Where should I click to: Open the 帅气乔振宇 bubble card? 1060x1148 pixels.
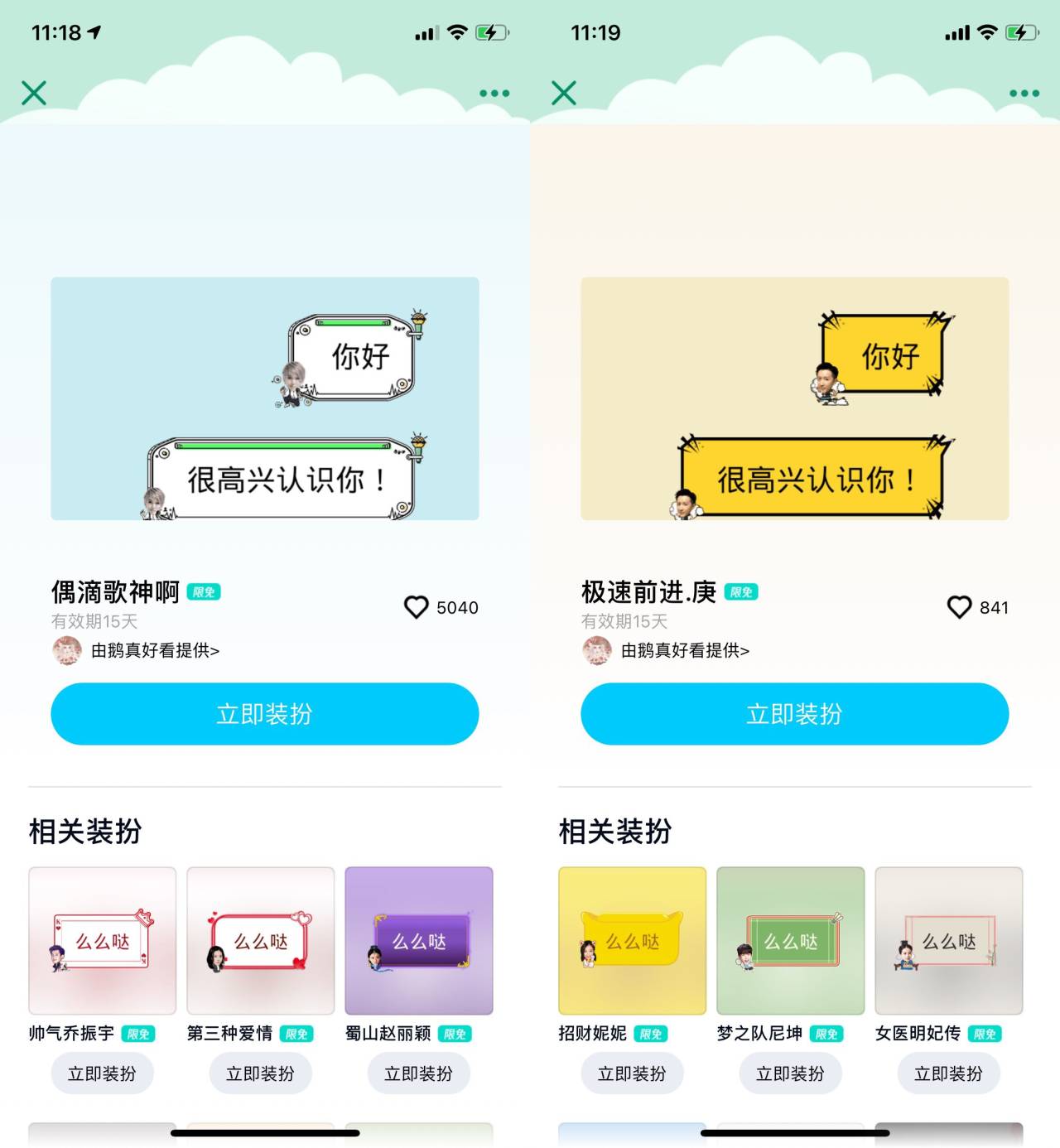[103, 941]
